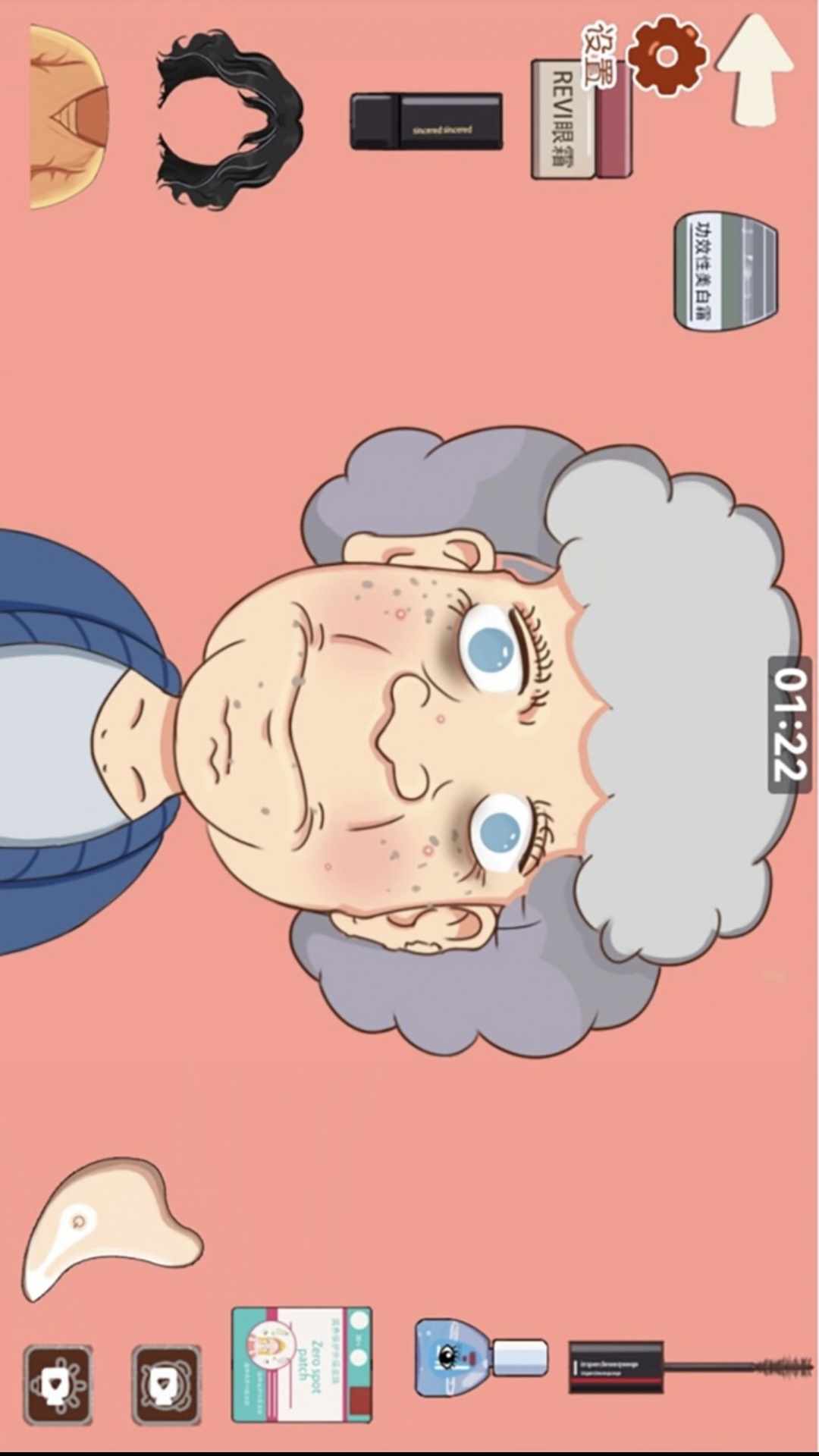
Task: Pick the REVI eye cream box
Action: point(580,120)
